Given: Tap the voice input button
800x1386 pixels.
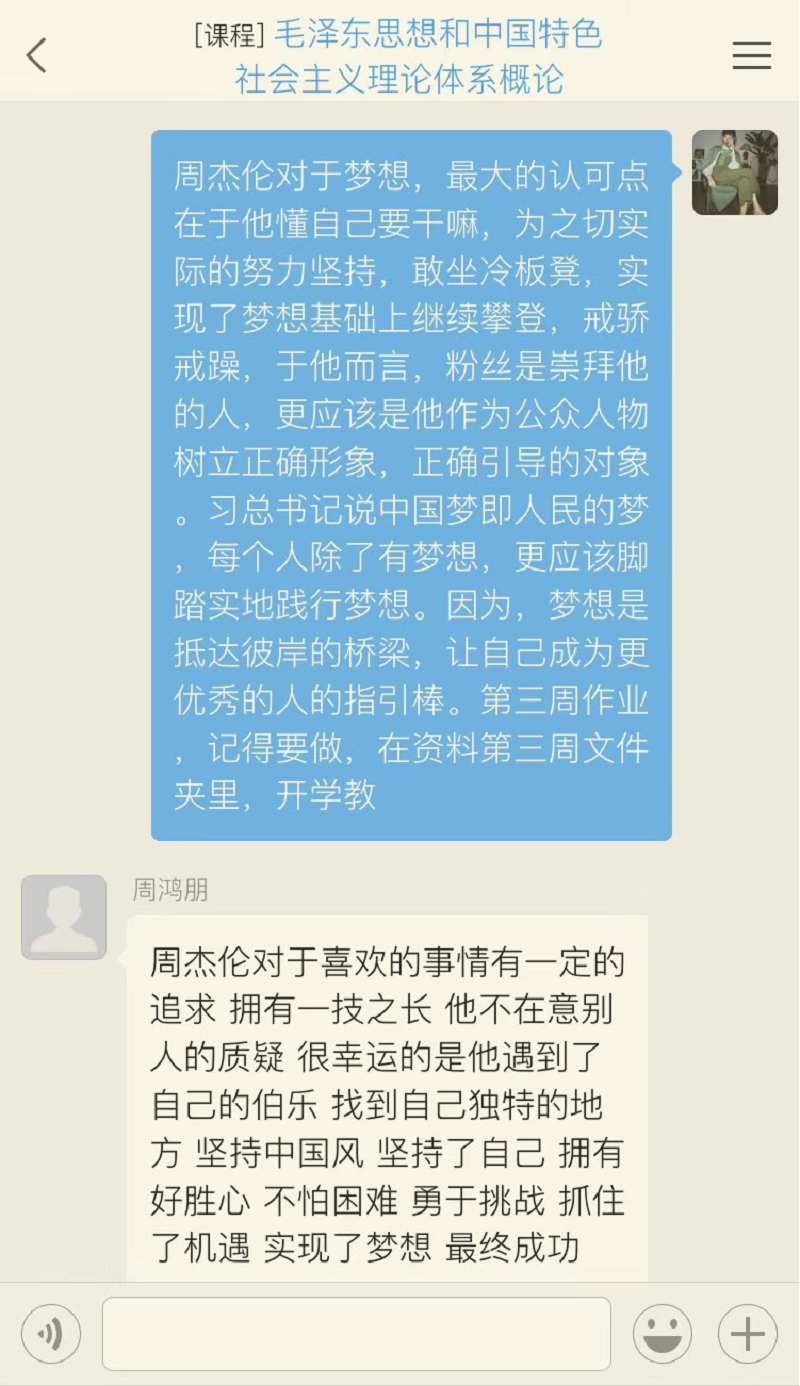Looking at the screenshot, I should tap(51, 1333).
